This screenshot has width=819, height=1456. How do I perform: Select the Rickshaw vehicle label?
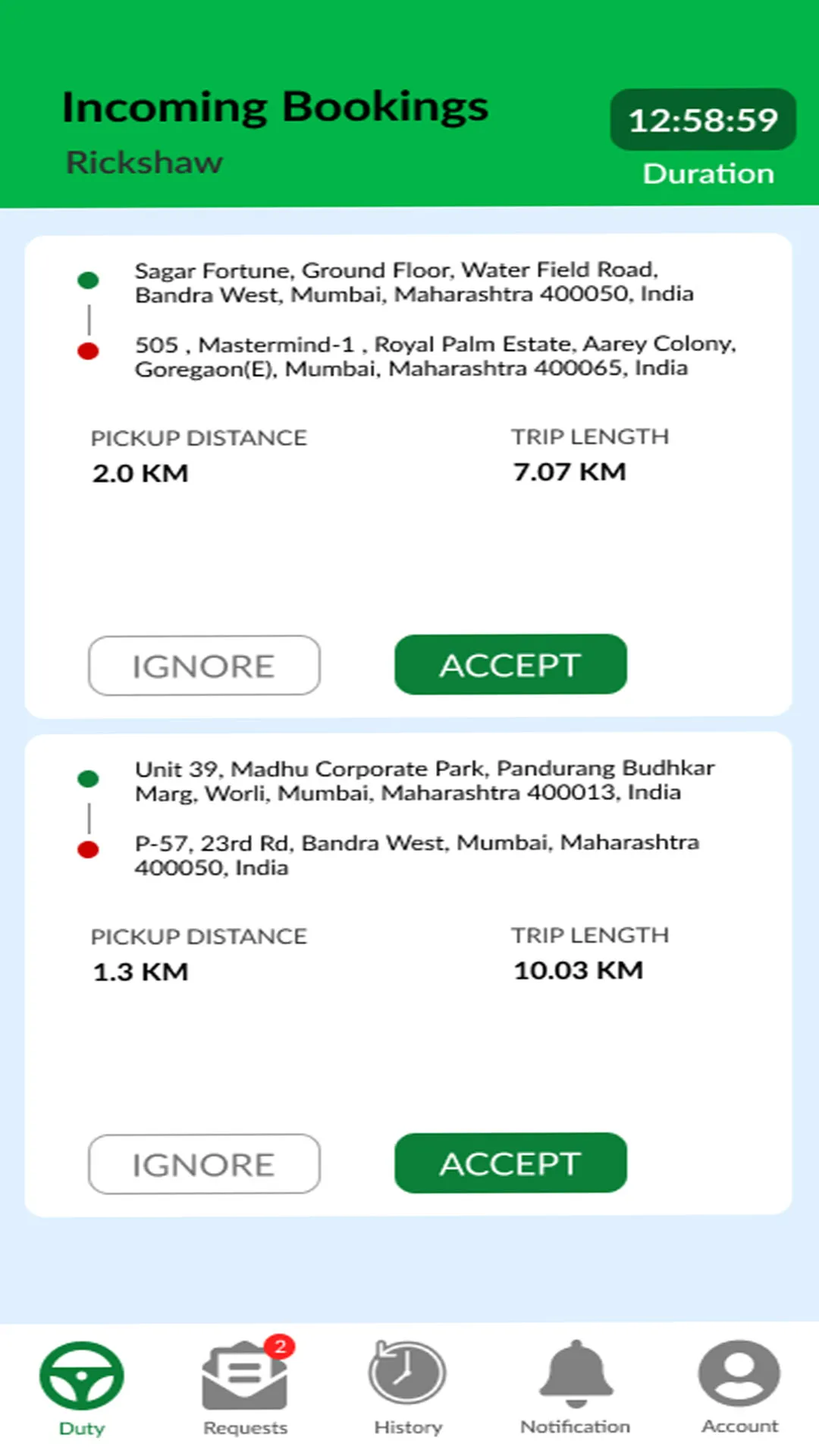coord(144,162)
